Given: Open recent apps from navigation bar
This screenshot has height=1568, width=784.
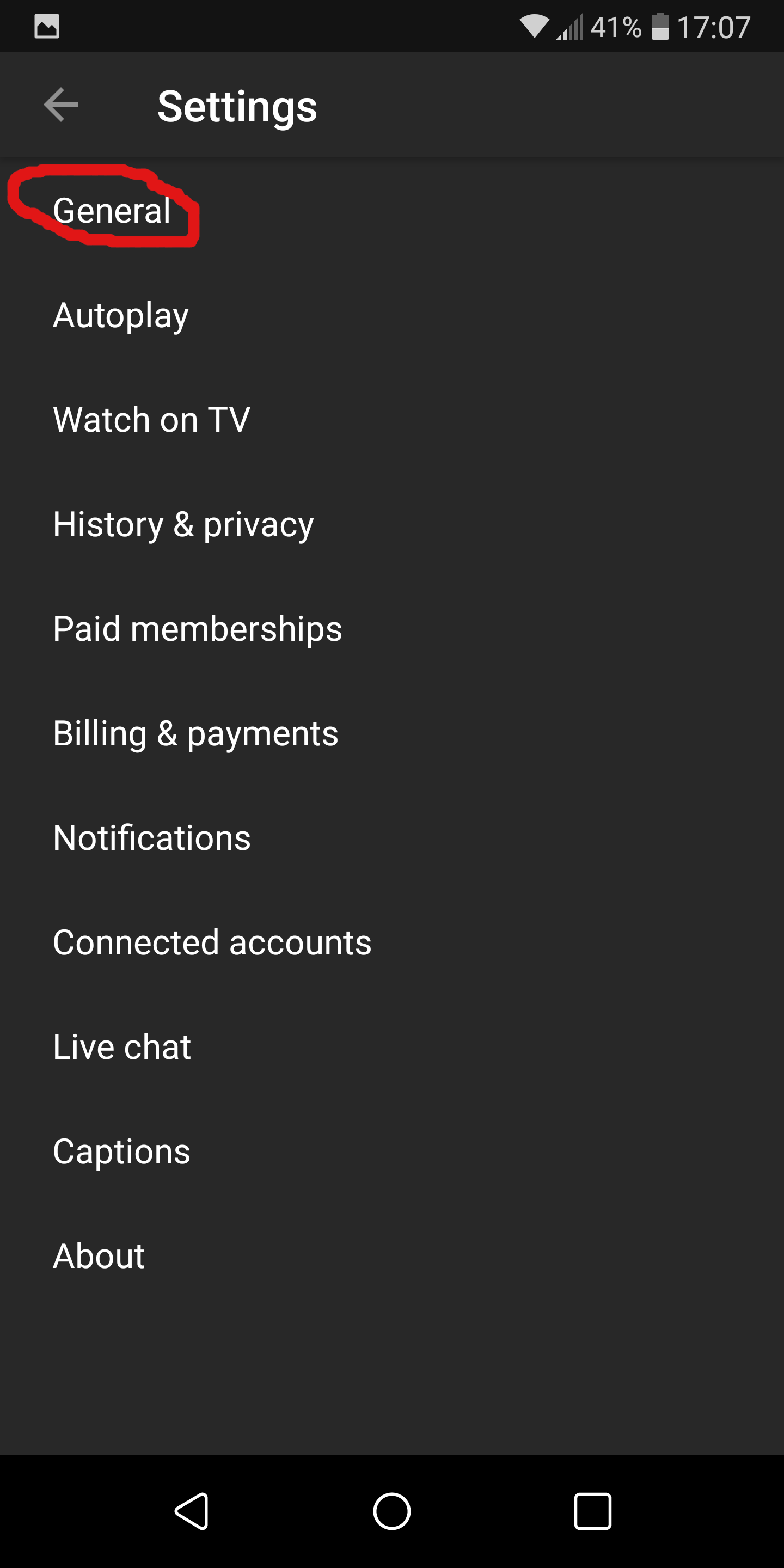Looking at the screenshot, I should pyautogui.click(x=592, y=1511).
